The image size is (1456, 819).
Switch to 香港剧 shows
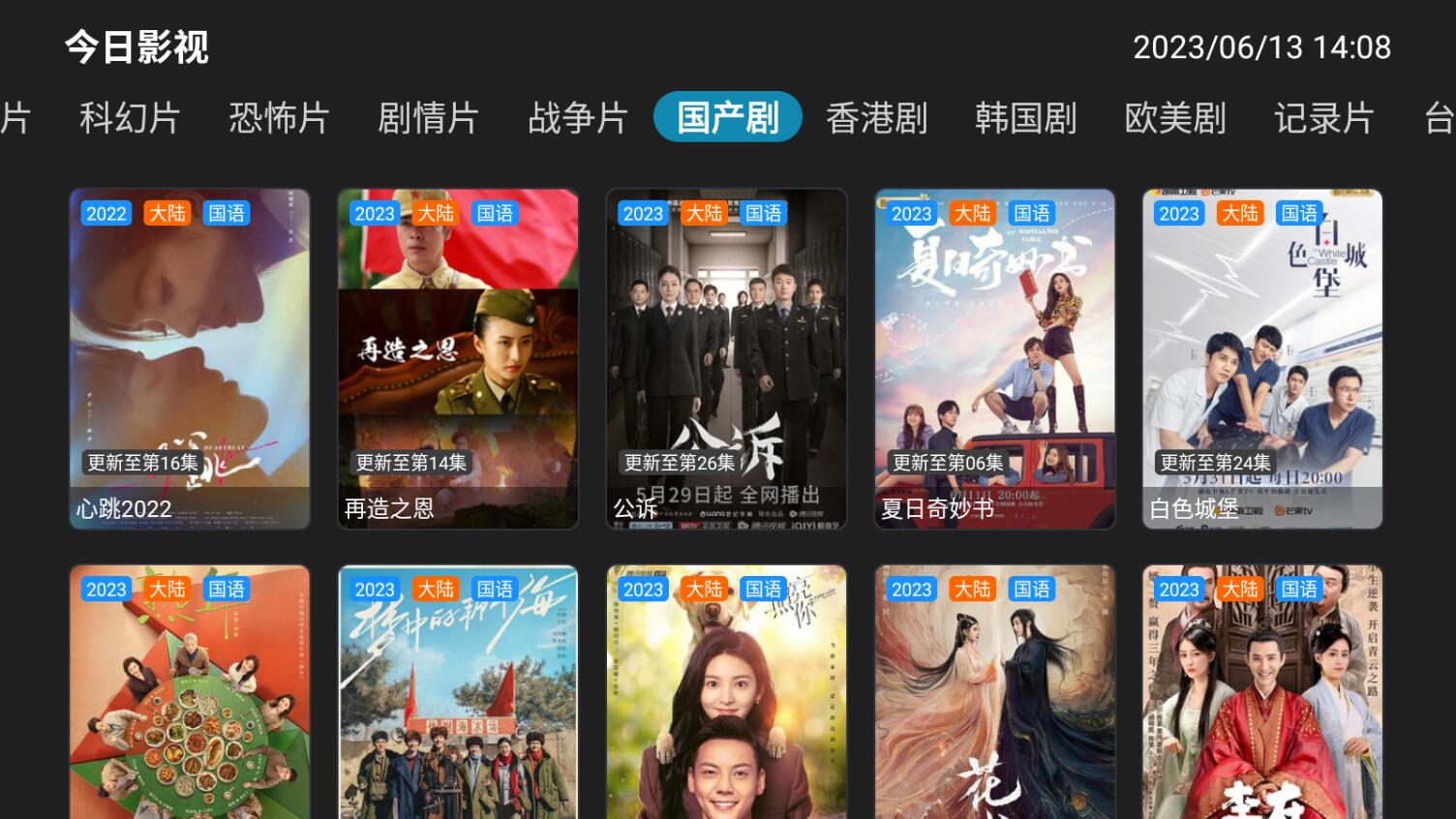(x=876, y=118)
